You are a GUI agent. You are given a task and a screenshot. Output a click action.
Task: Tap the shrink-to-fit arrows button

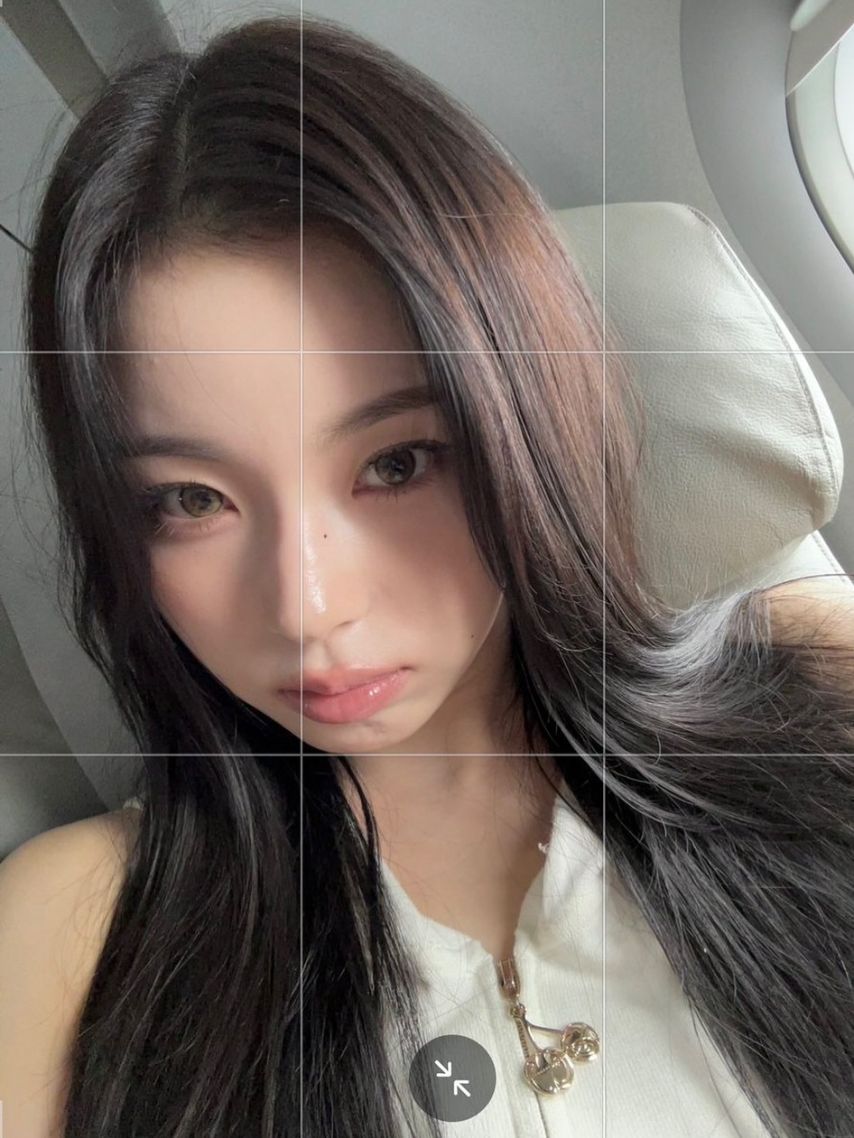[x=452, y=1077]
